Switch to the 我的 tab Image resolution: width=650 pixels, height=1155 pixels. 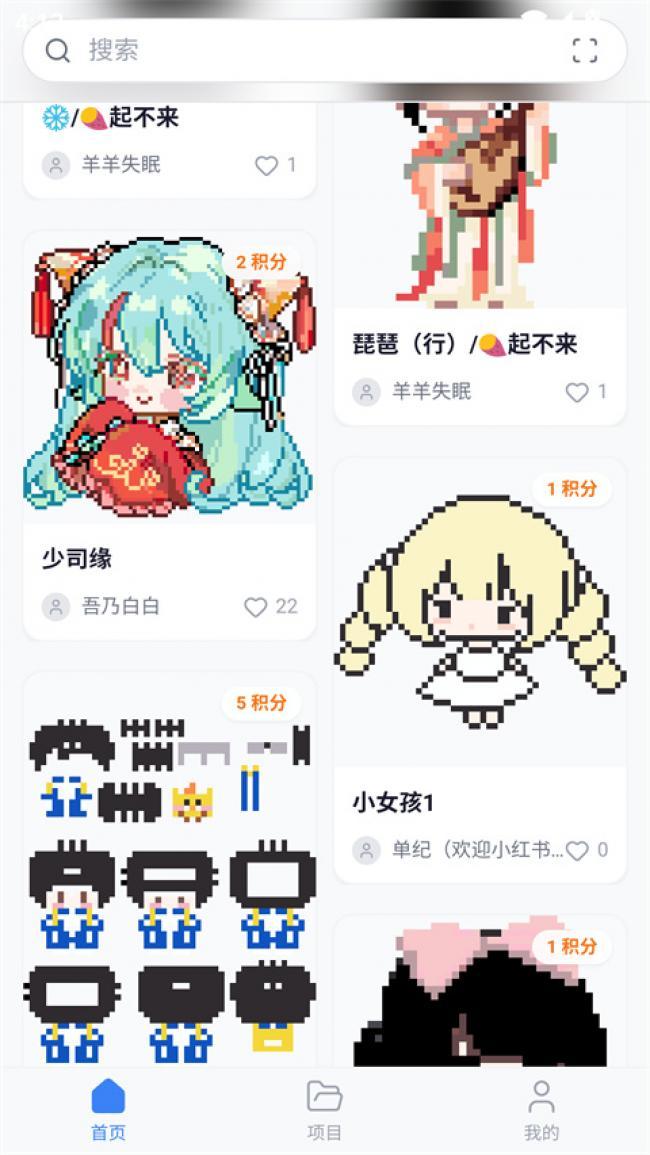tap(541, 1109)
